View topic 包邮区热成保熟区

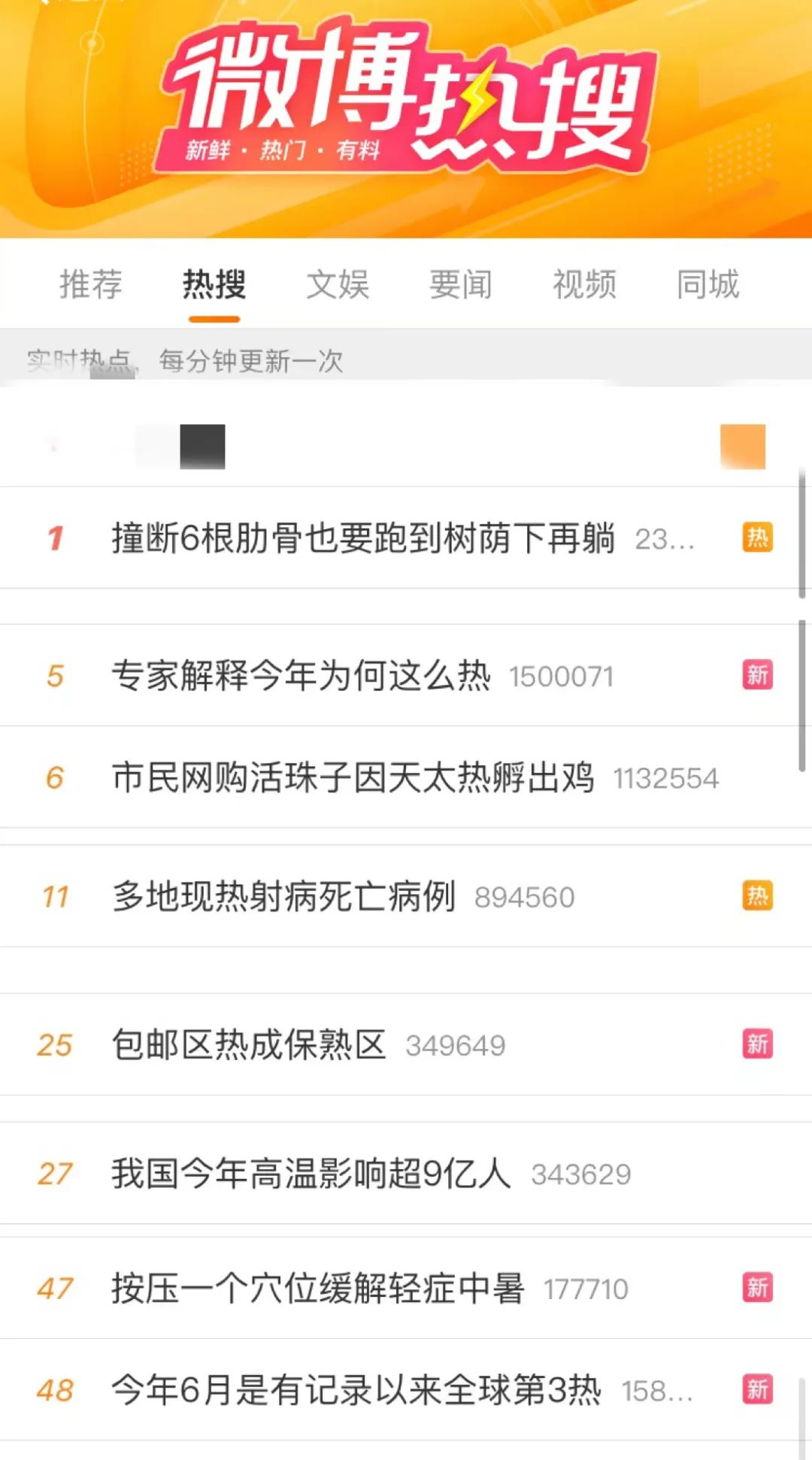(x=249, y=1044)
